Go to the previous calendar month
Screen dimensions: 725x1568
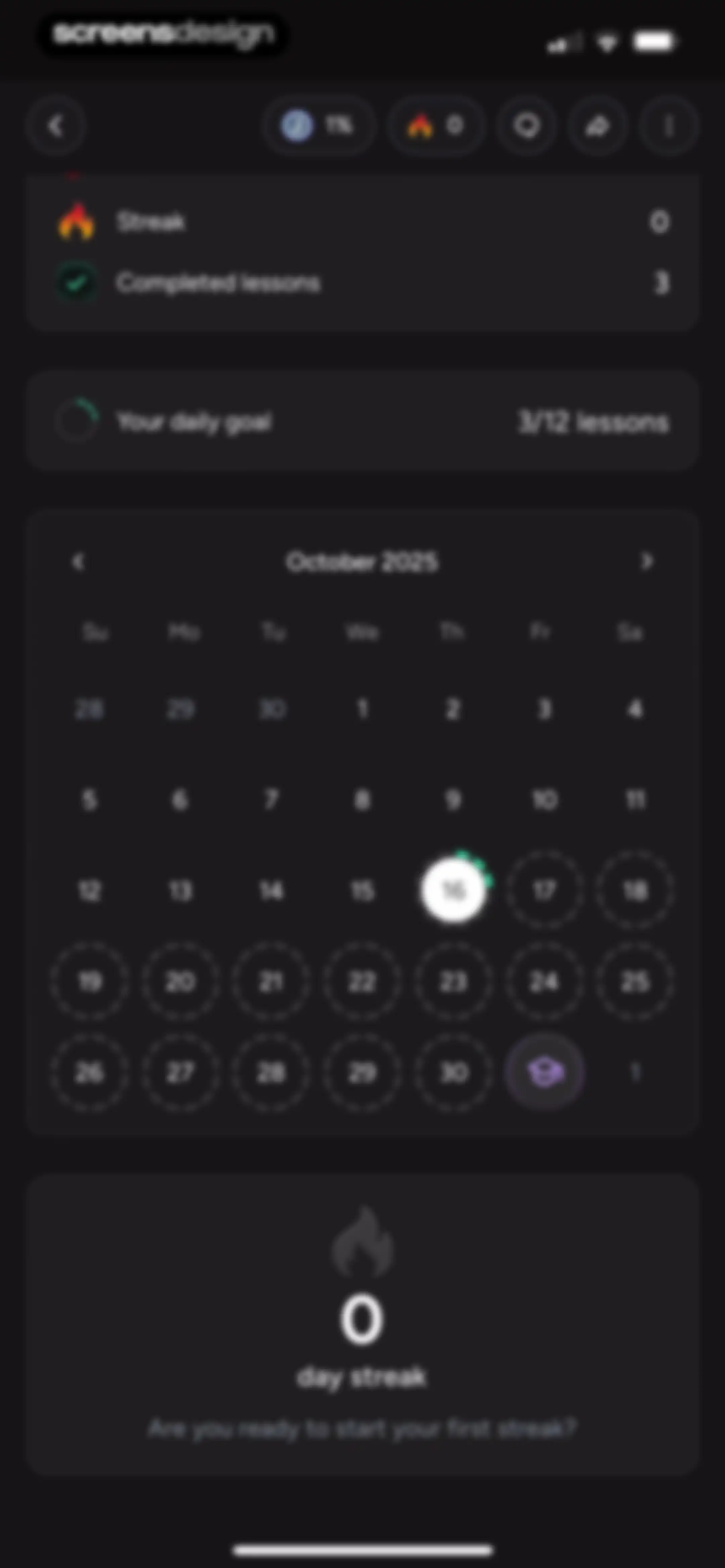pyautogui.click(x=77, y=561)
